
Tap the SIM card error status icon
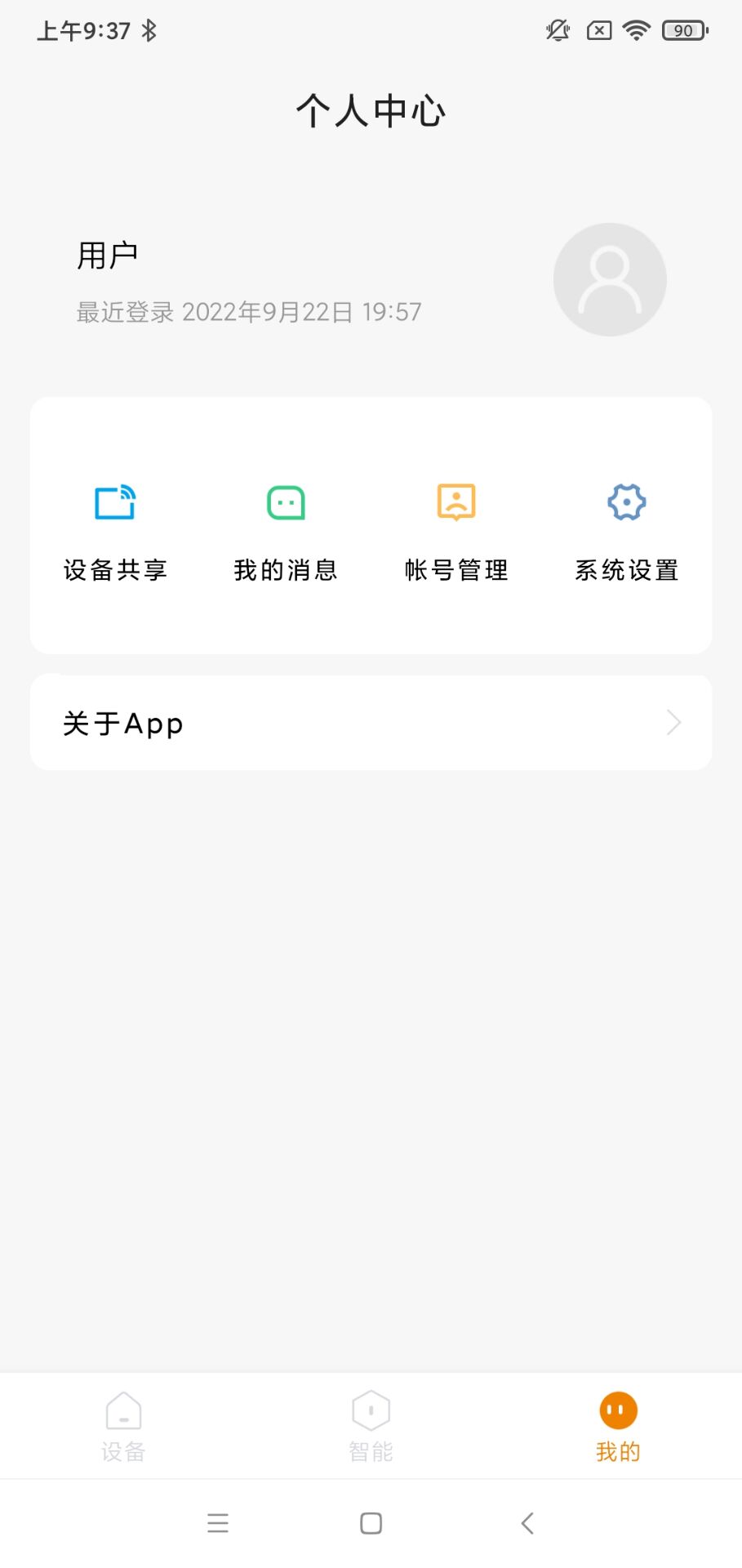(x=598, y=29)
